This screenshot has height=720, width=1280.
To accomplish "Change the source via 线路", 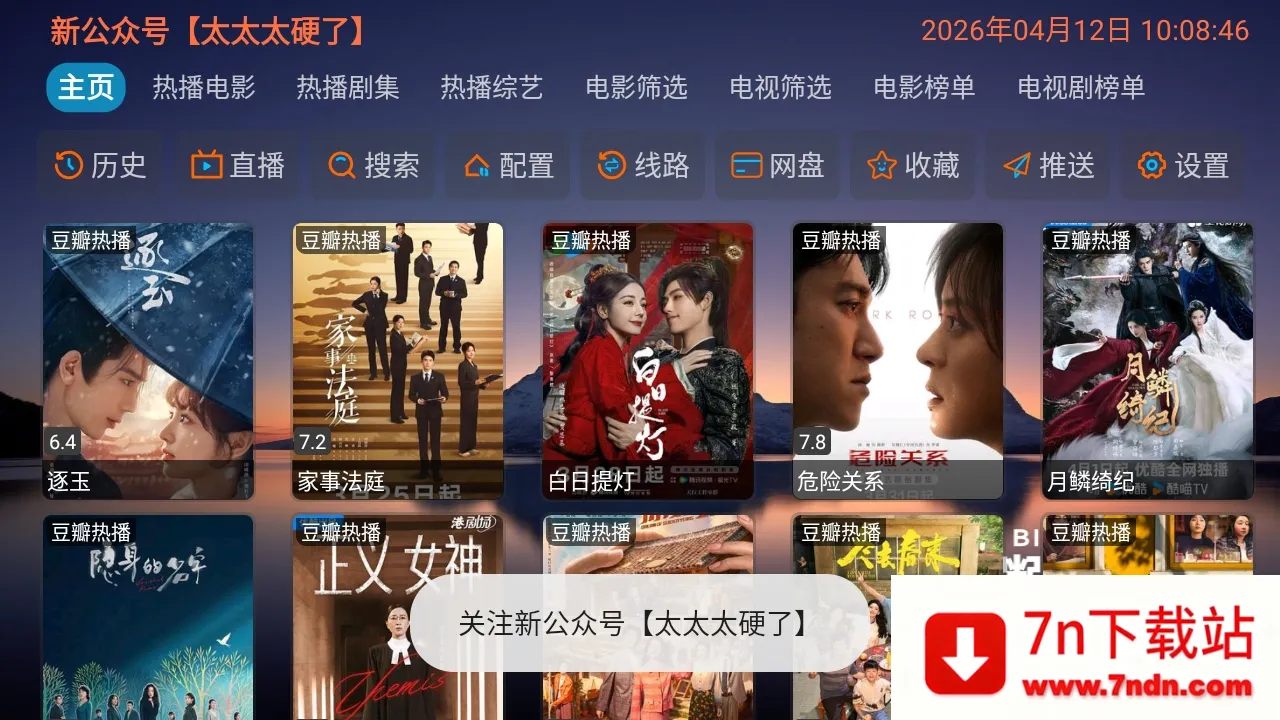I will (643, 165).
